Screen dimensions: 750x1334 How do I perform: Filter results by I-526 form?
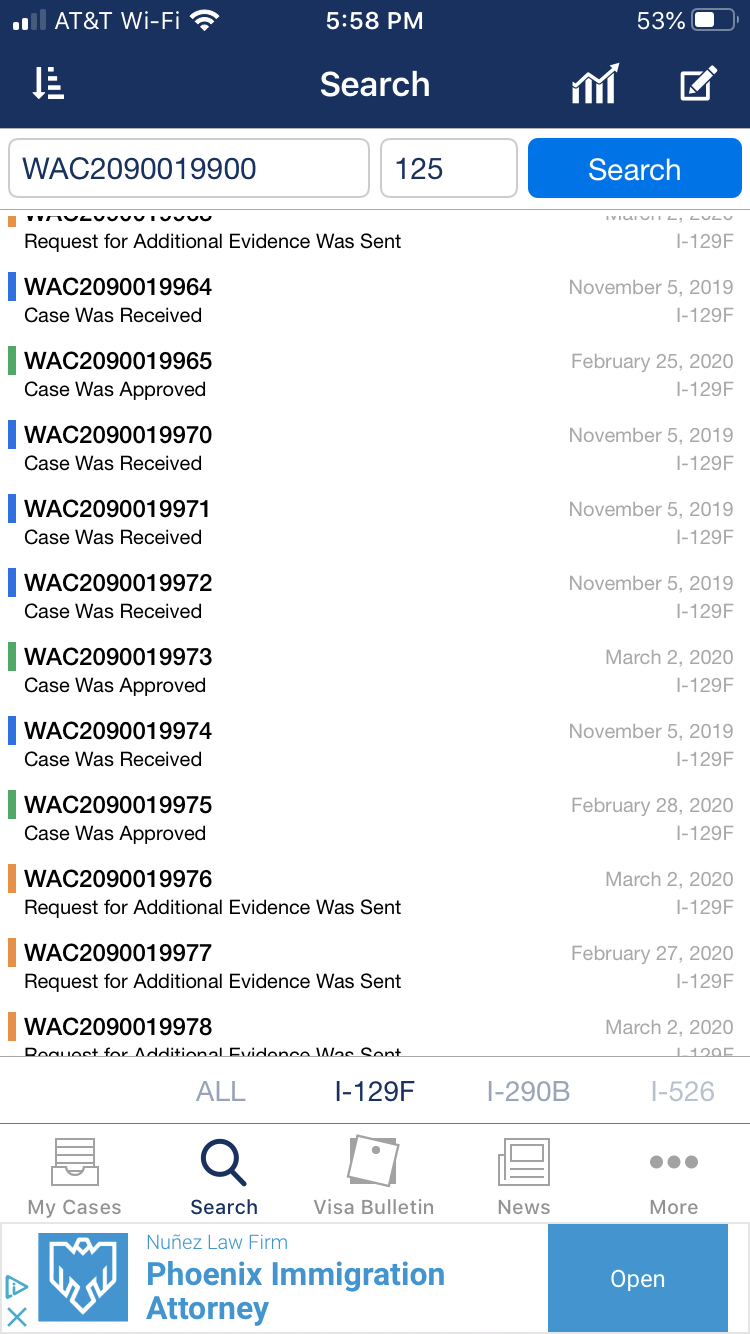coord(683,1091)
